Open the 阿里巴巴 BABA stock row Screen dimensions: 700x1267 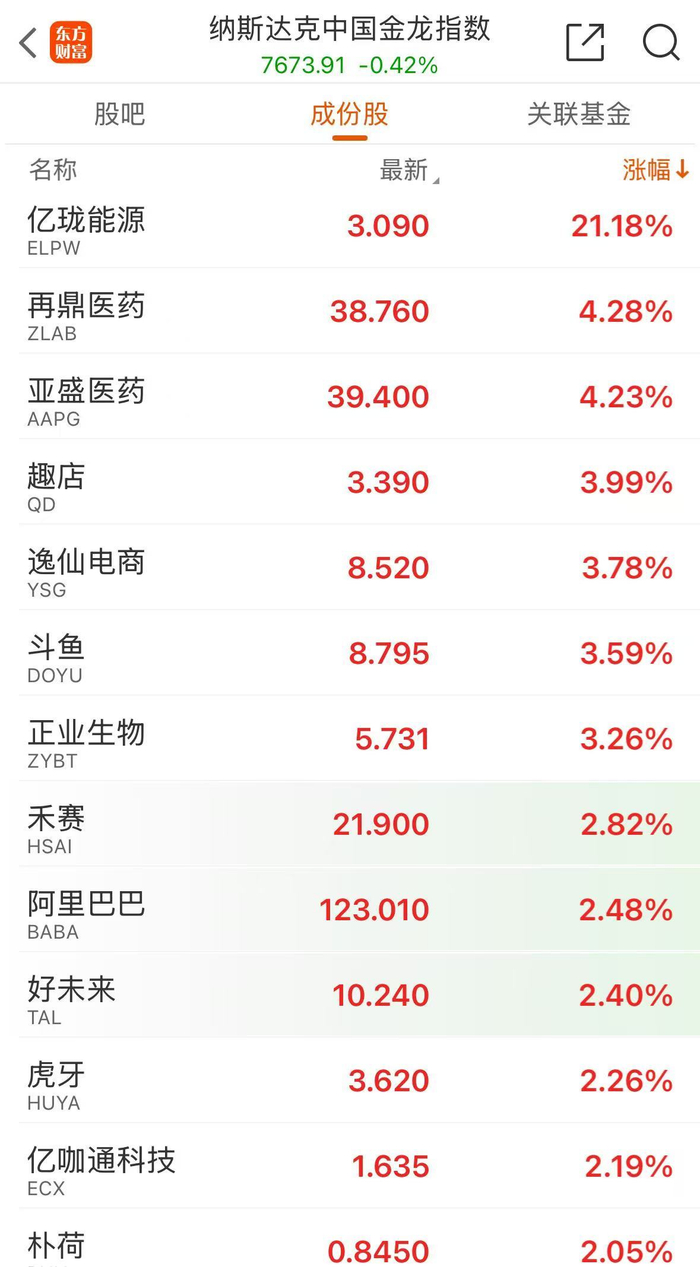pos(350,910)
